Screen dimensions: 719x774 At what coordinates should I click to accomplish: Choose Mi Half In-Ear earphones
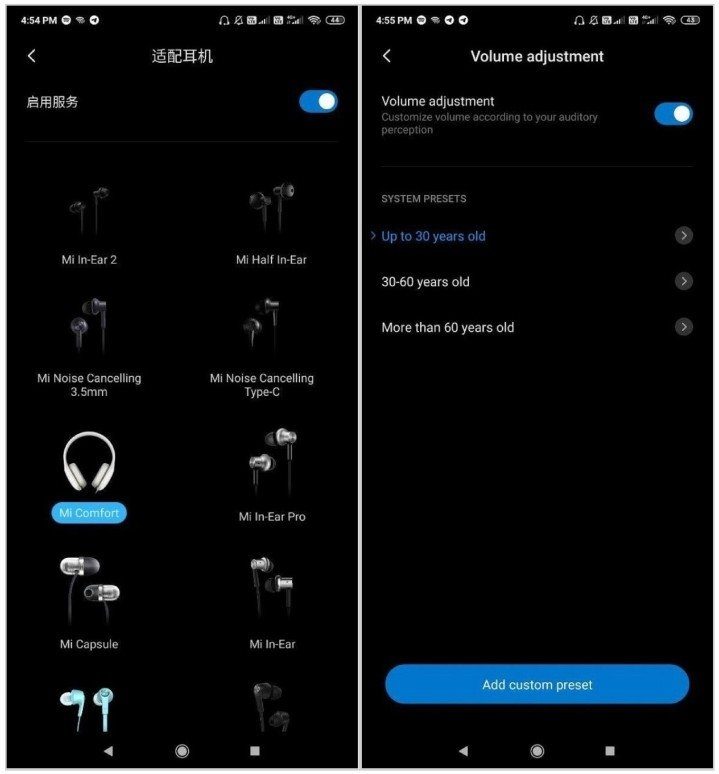coord(271,224)
